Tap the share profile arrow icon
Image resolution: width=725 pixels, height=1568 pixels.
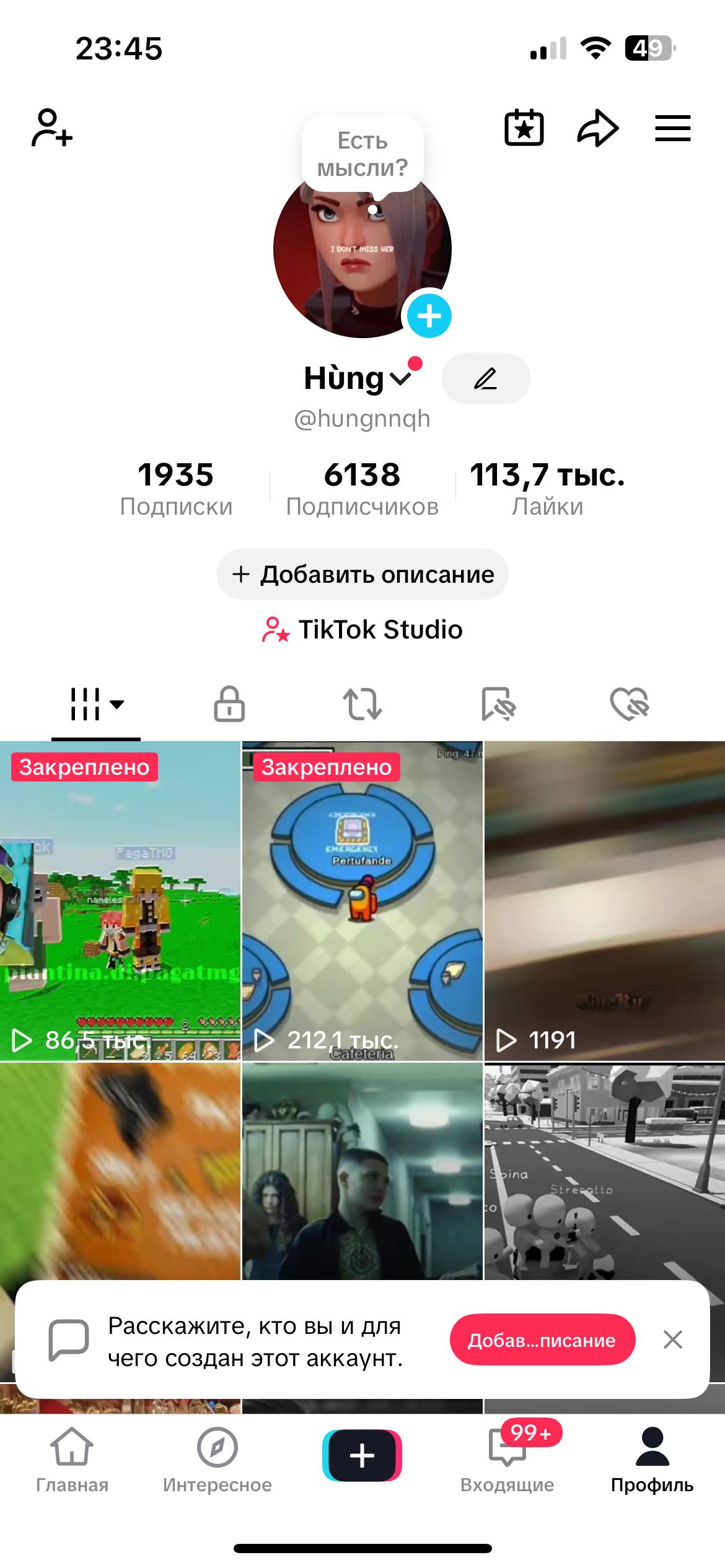597,128
